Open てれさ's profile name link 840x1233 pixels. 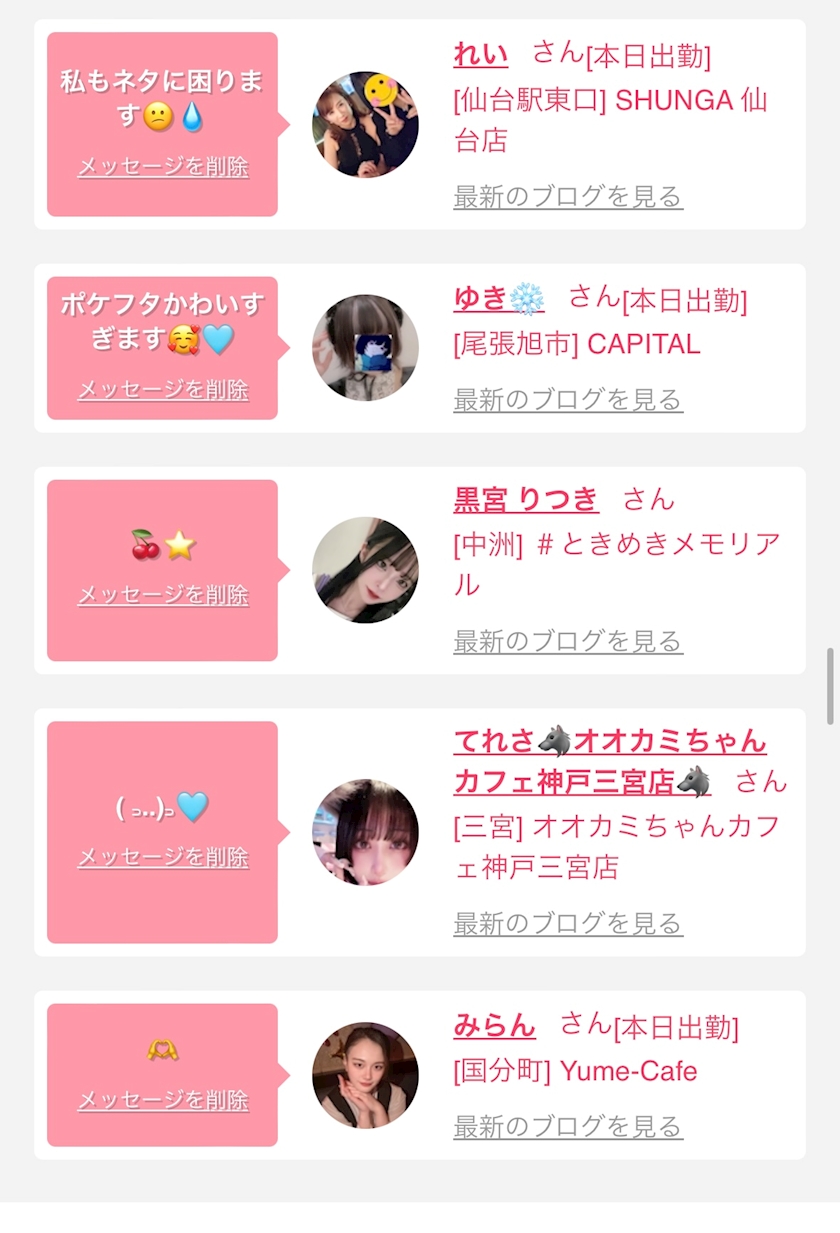[609, 742]
